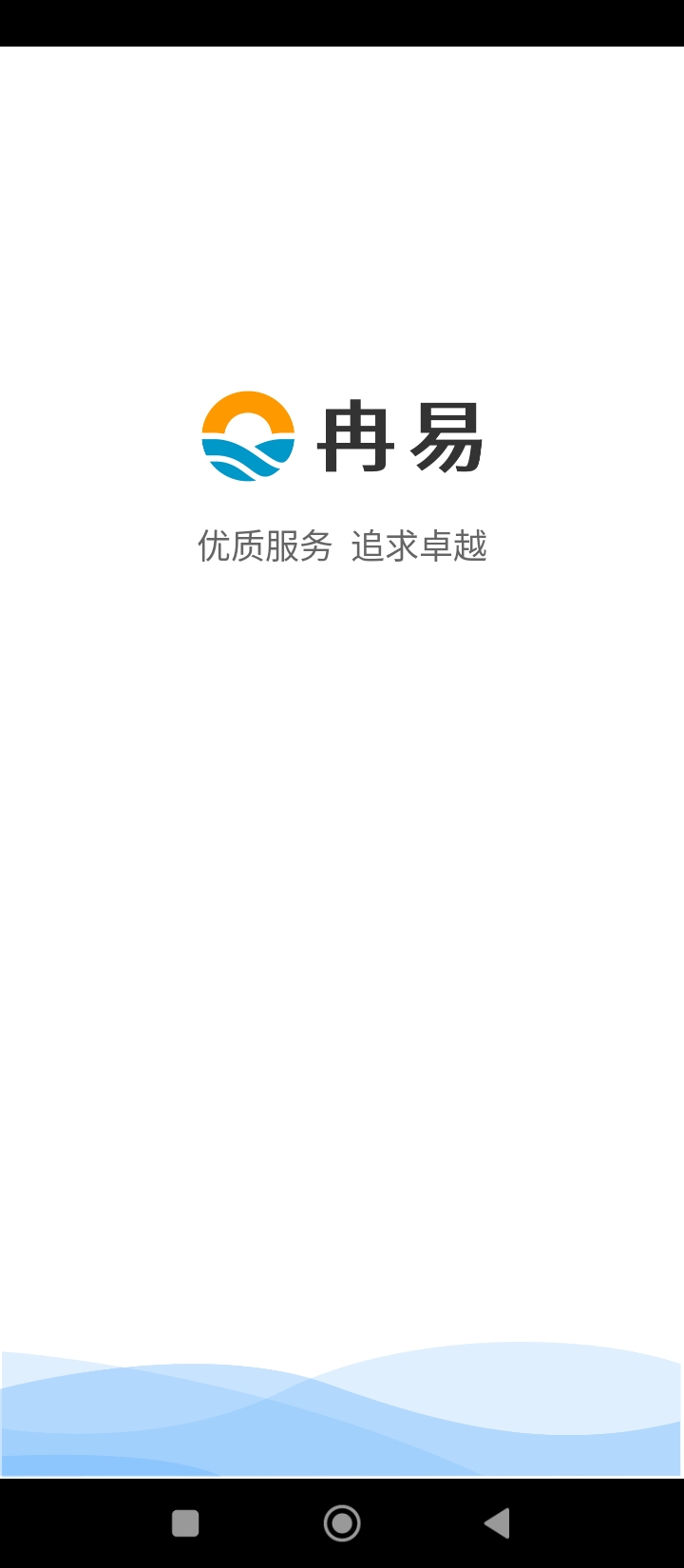The image size is (684, 1568).
Task: Tap the system back button
Action: 497,1523
